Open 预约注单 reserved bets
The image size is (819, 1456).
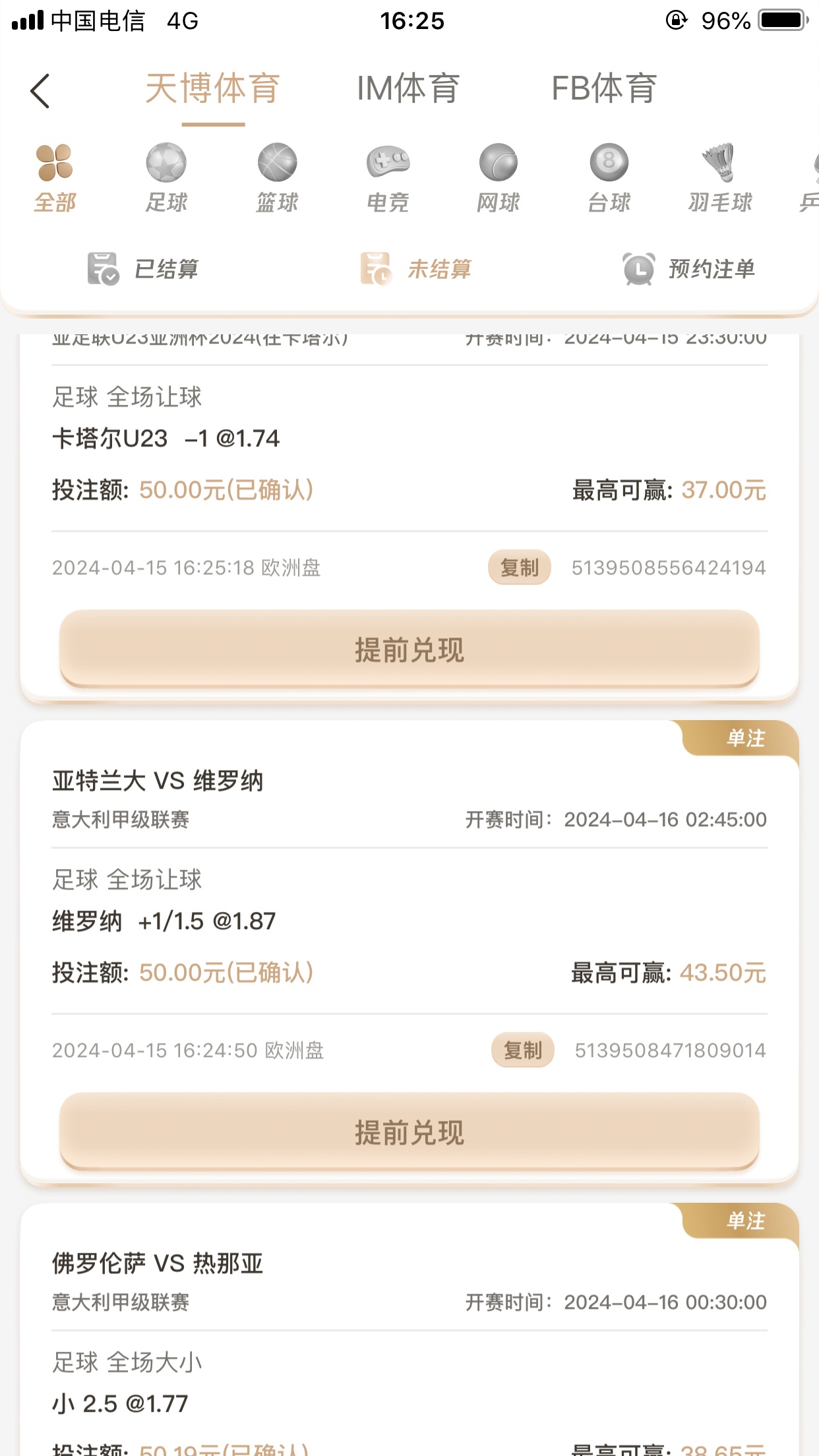click(689, 269)
